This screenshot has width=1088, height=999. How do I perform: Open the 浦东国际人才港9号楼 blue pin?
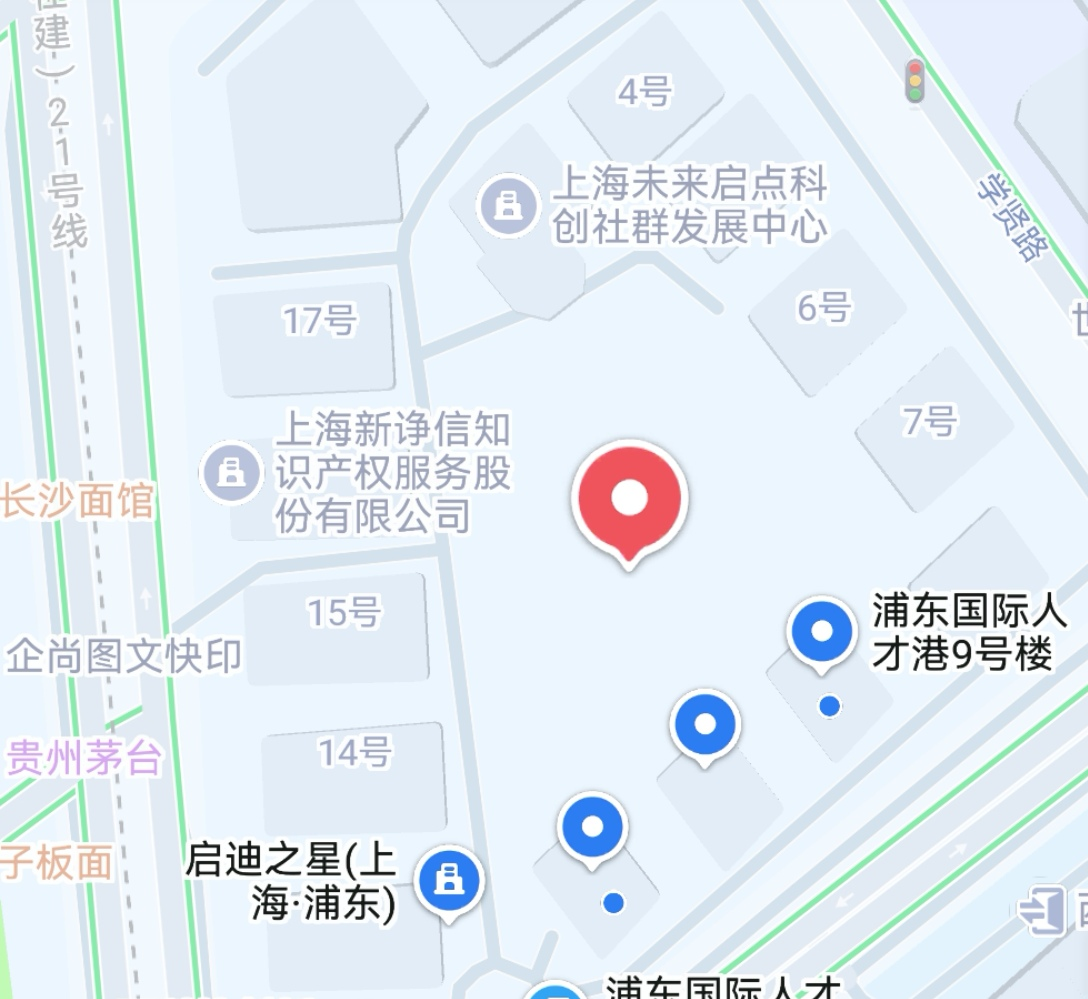coord(822,631)
